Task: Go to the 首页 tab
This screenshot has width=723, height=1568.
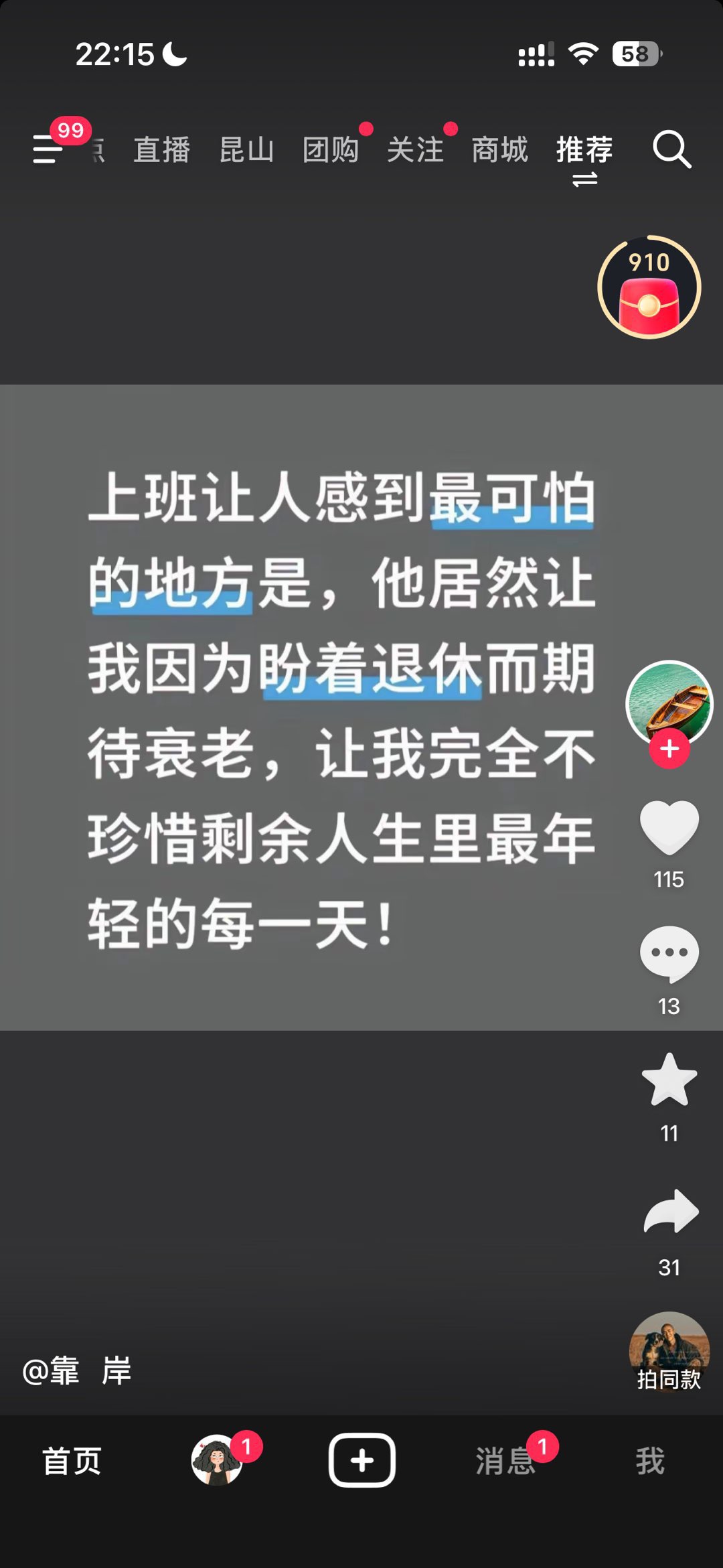Action: click(x=72, y=1461)
